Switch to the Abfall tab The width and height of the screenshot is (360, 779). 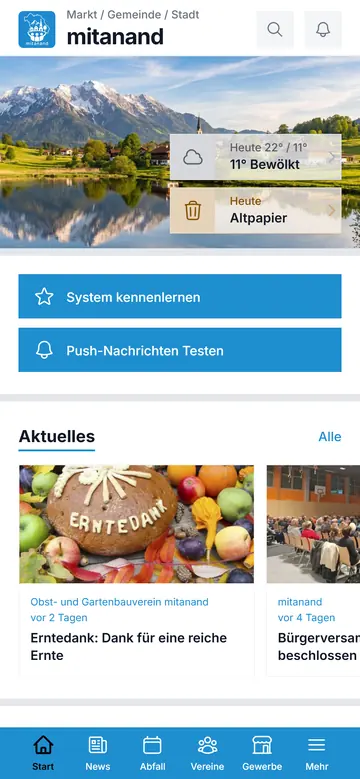pos(152,753)
